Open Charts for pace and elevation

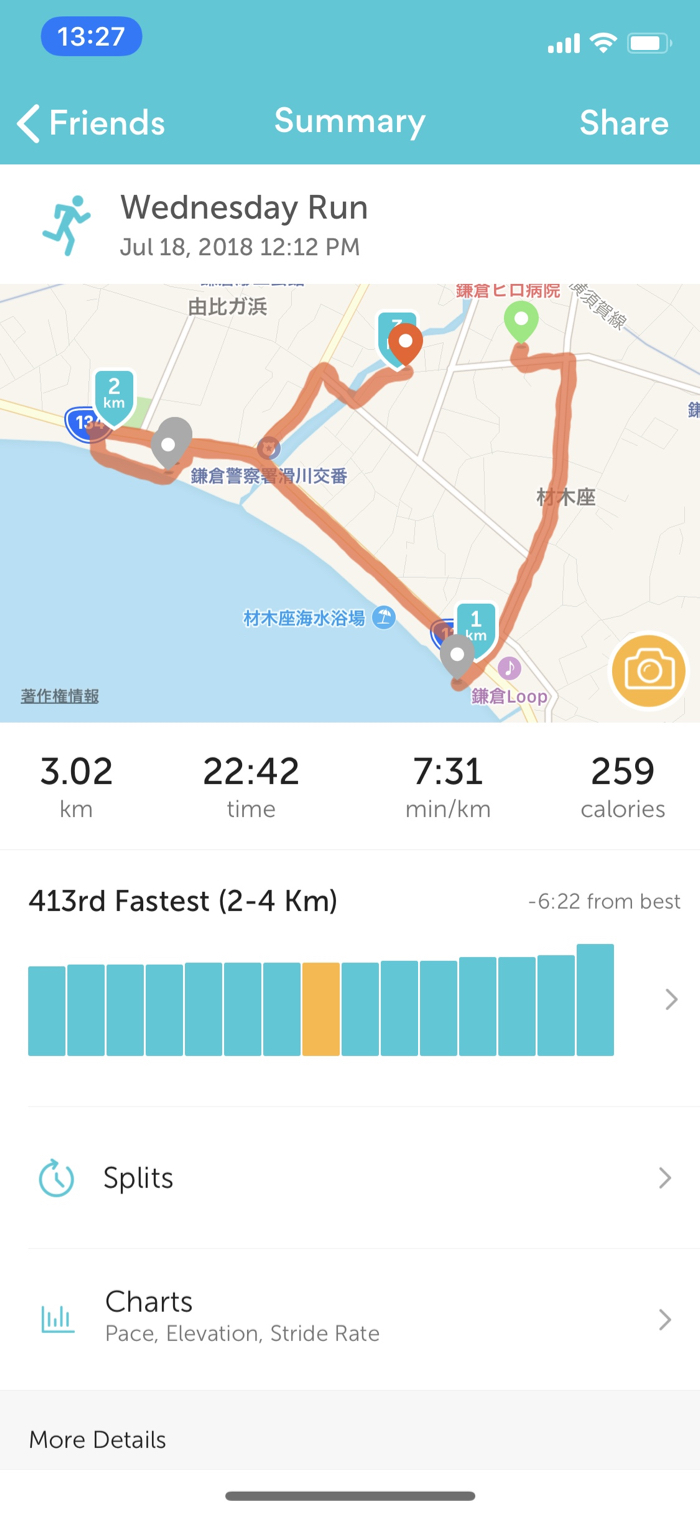click(x=350, y=1318)
